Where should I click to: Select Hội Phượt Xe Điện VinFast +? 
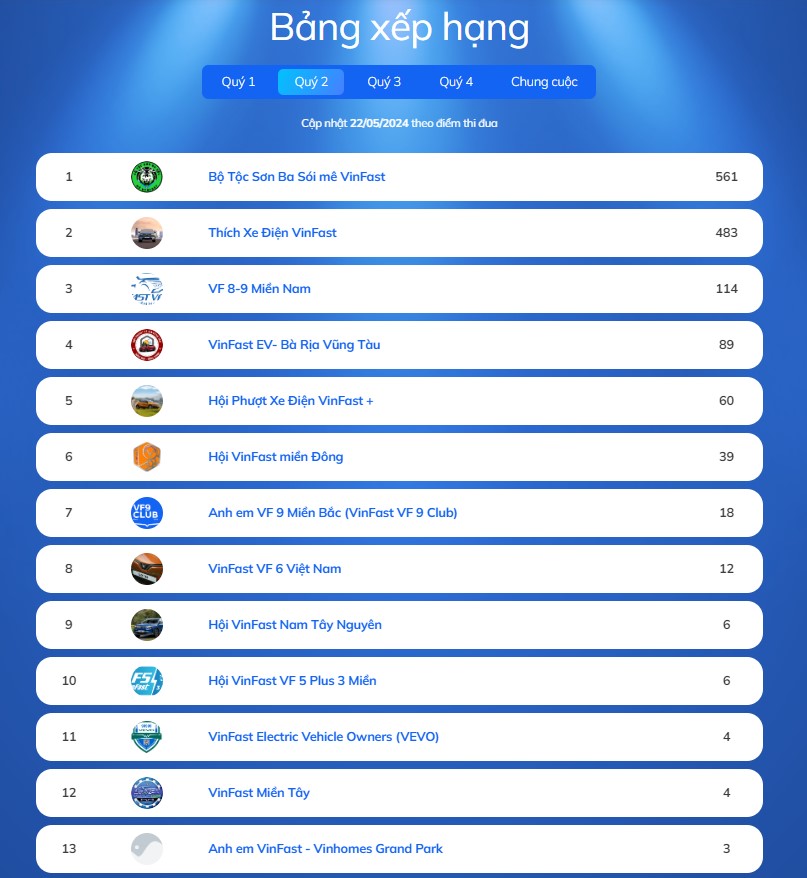tap(290, 401)
